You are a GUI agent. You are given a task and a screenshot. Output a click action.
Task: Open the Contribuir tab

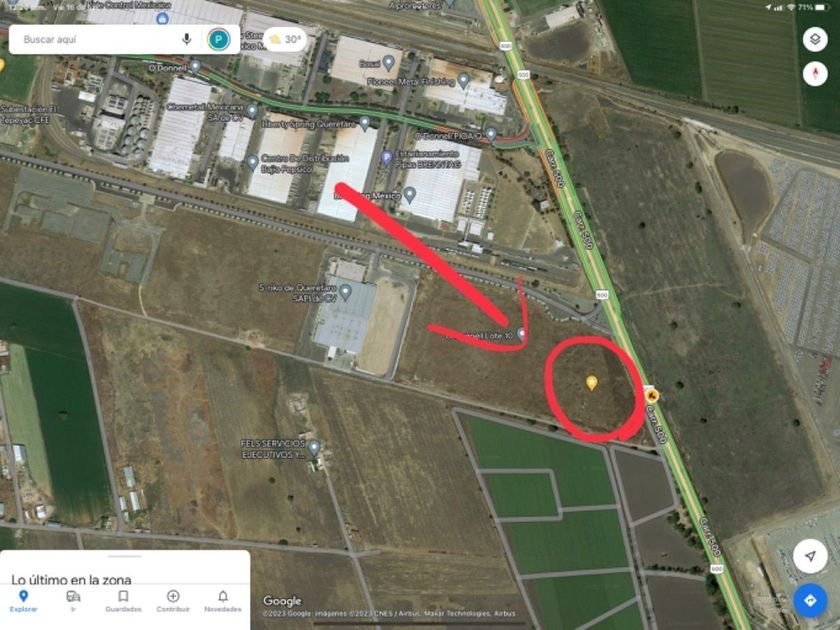pyautogui.click(x=173, y=601)
